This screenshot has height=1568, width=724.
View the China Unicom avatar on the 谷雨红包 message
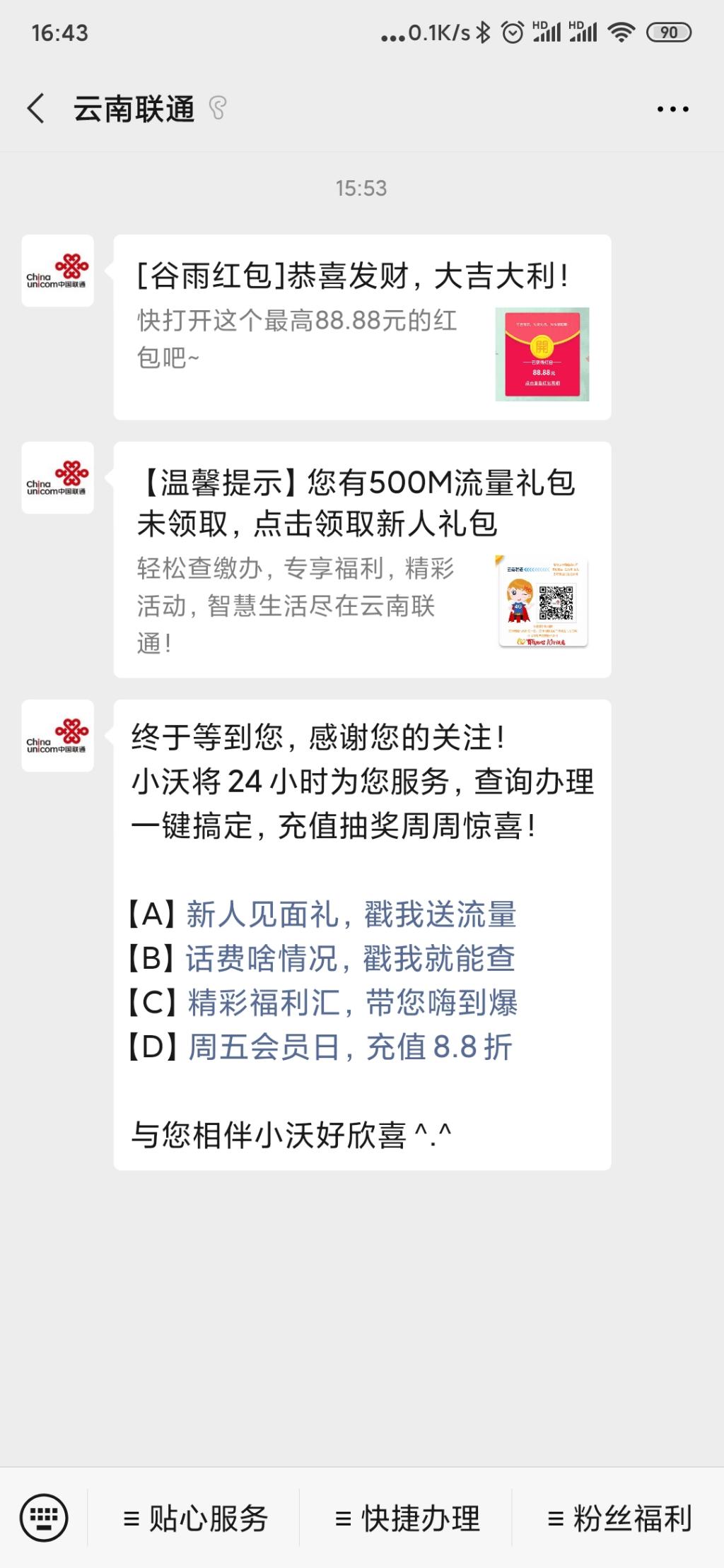pyautogui.click(x=57, y=271)
